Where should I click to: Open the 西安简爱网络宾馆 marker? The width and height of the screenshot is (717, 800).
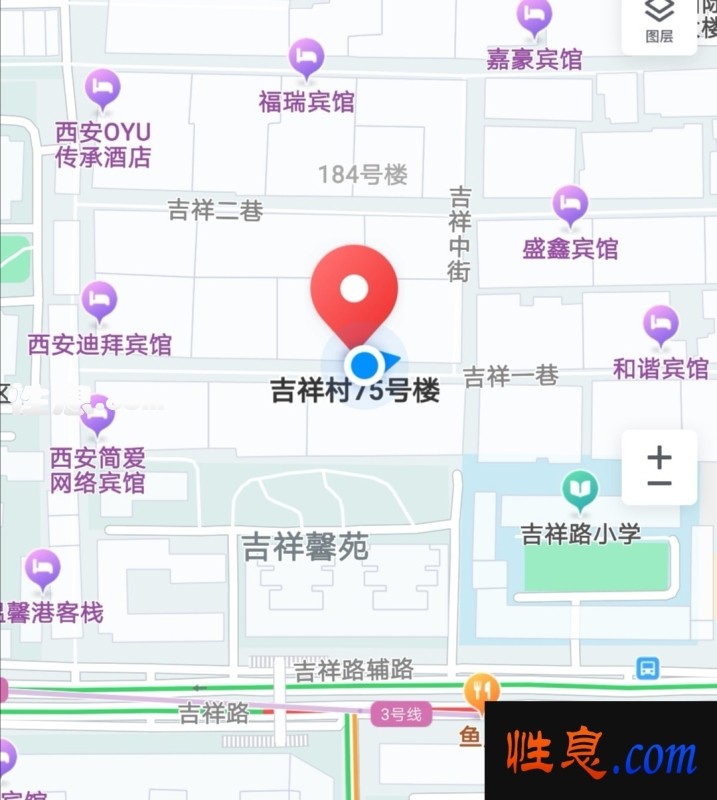tap(97, 415)
